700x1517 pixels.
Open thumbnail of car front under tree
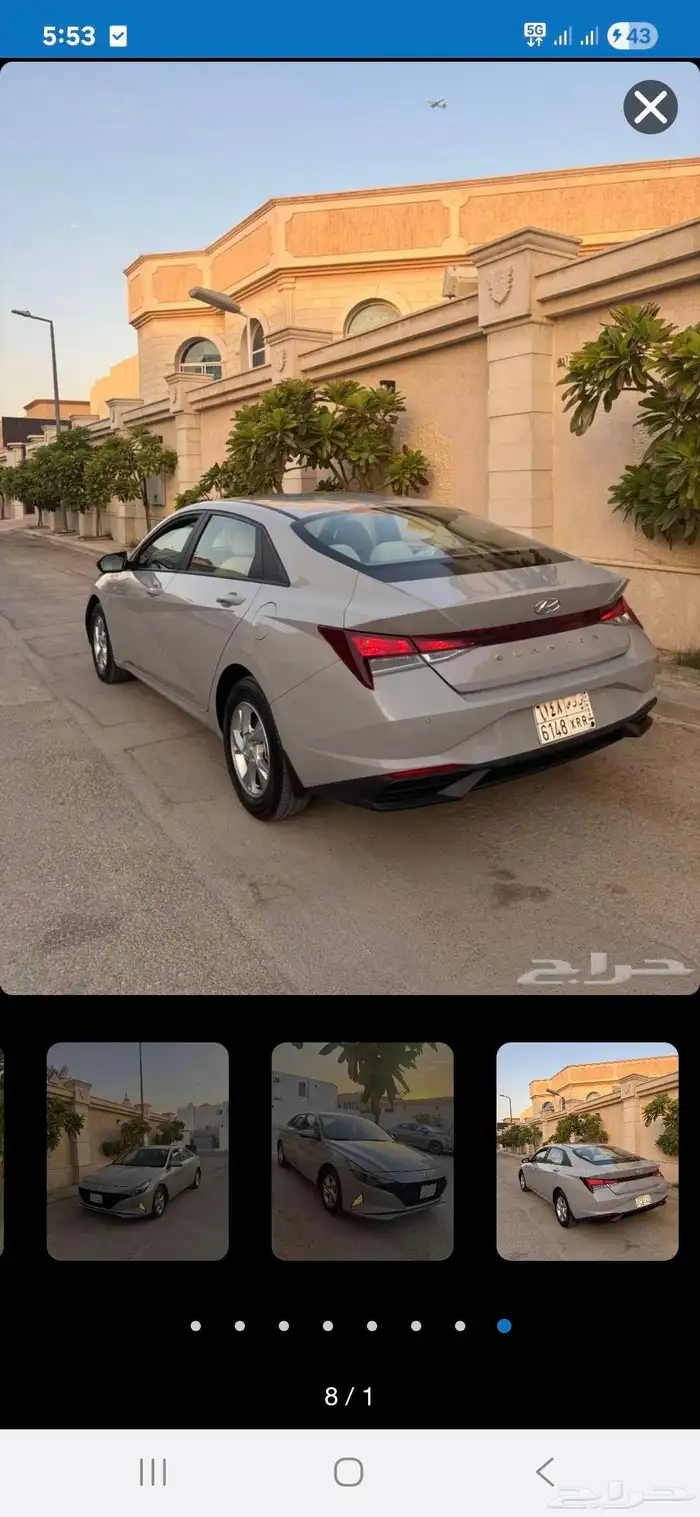pyautogui.click(x=362, y=1151)
